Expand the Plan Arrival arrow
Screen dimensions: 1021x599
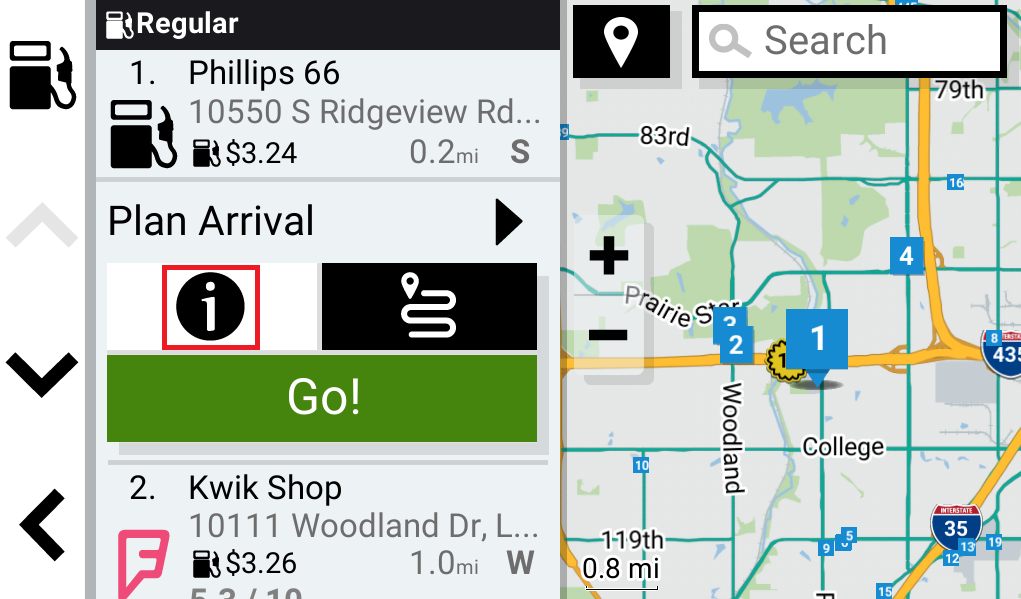[508, 222]
